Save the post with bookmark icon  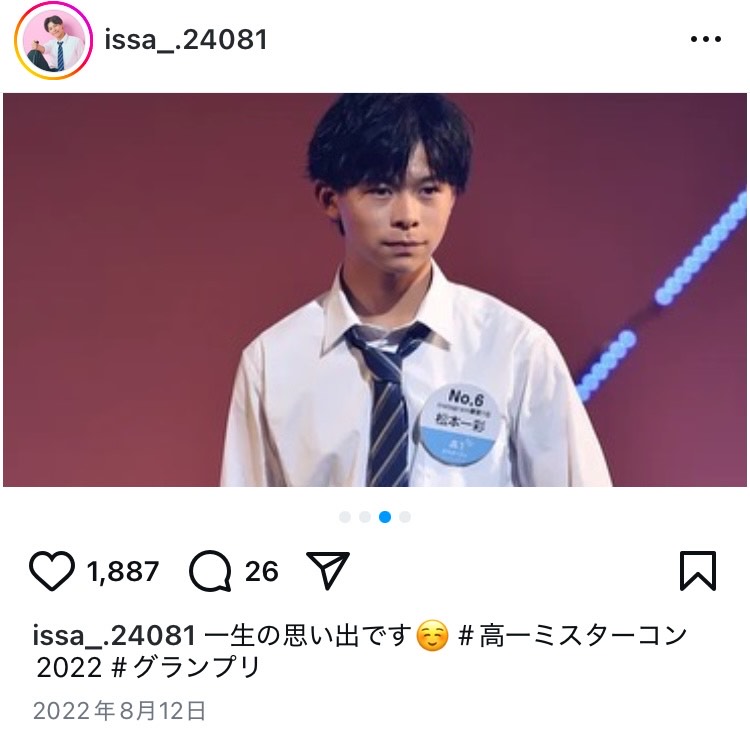click(x=697, y=571)
